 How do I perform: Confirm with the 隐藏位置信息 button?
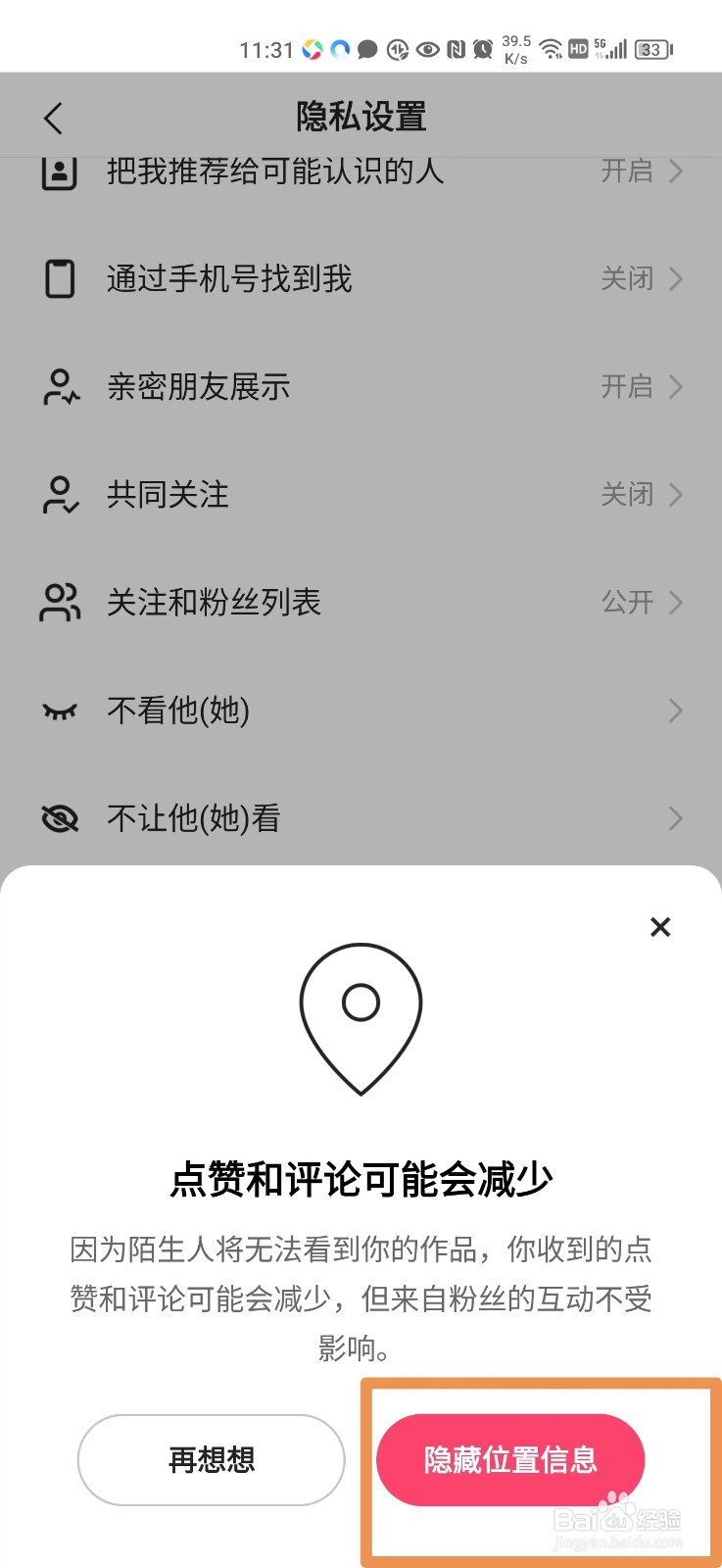coord(510,1459)
